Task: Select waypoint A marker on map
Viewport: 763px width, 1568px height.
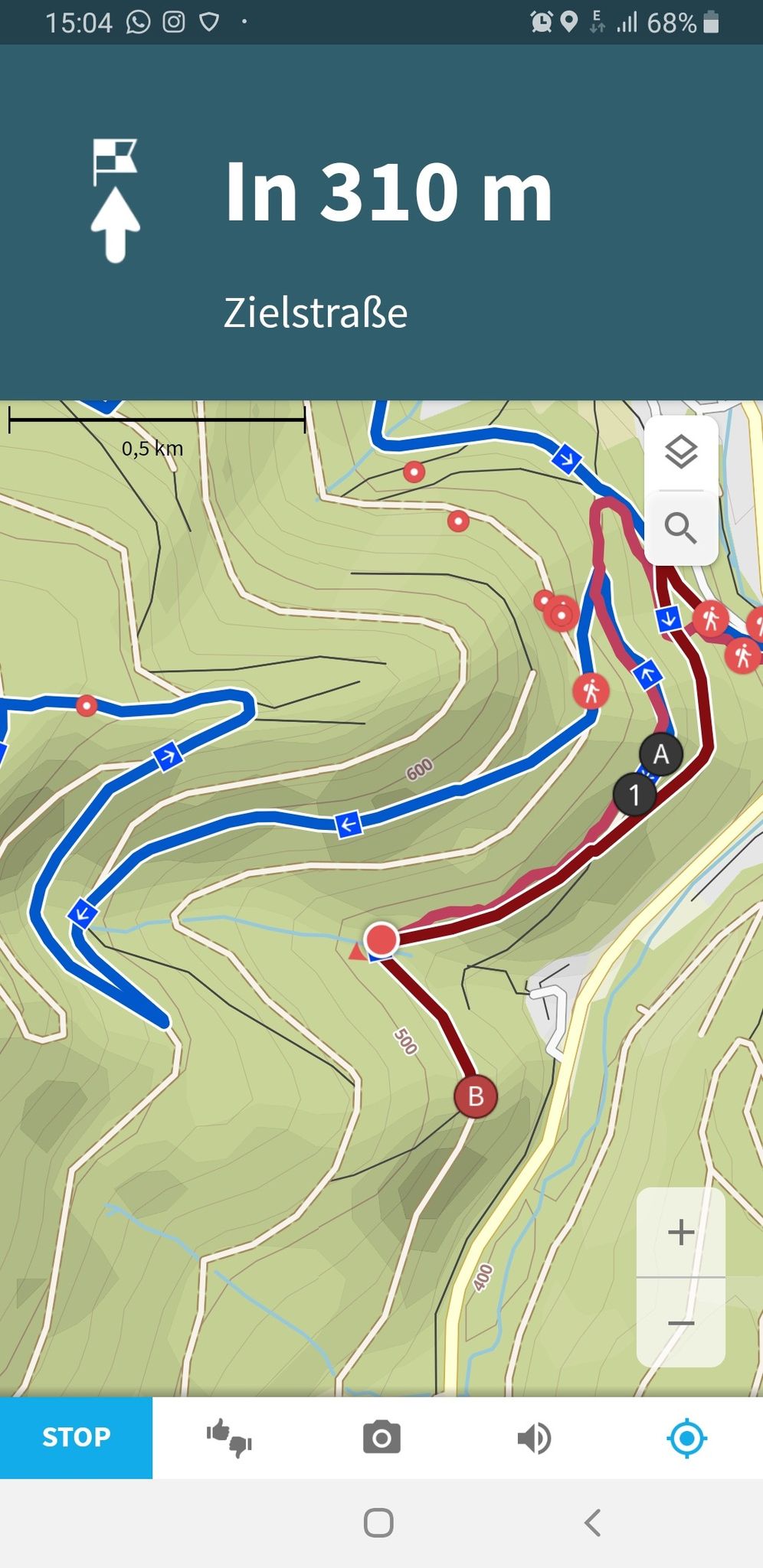Action: [661, 754]
